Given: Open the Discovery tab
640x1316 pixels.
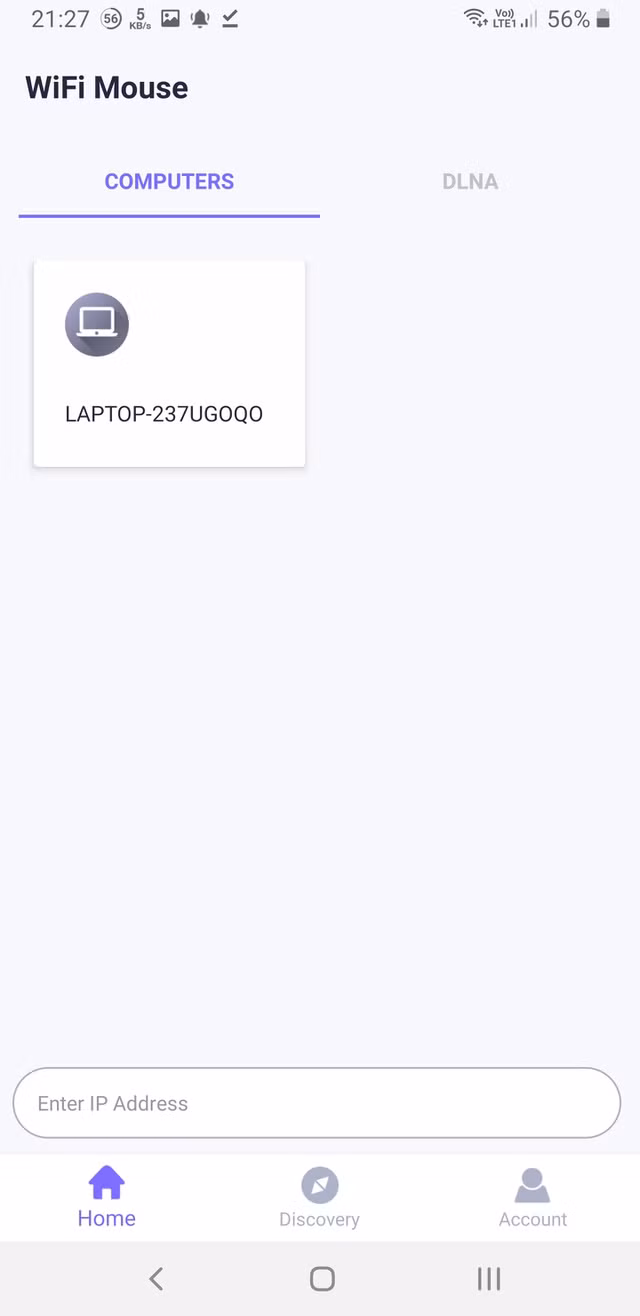Looking at the screenshot, I should click(319, 1198).
